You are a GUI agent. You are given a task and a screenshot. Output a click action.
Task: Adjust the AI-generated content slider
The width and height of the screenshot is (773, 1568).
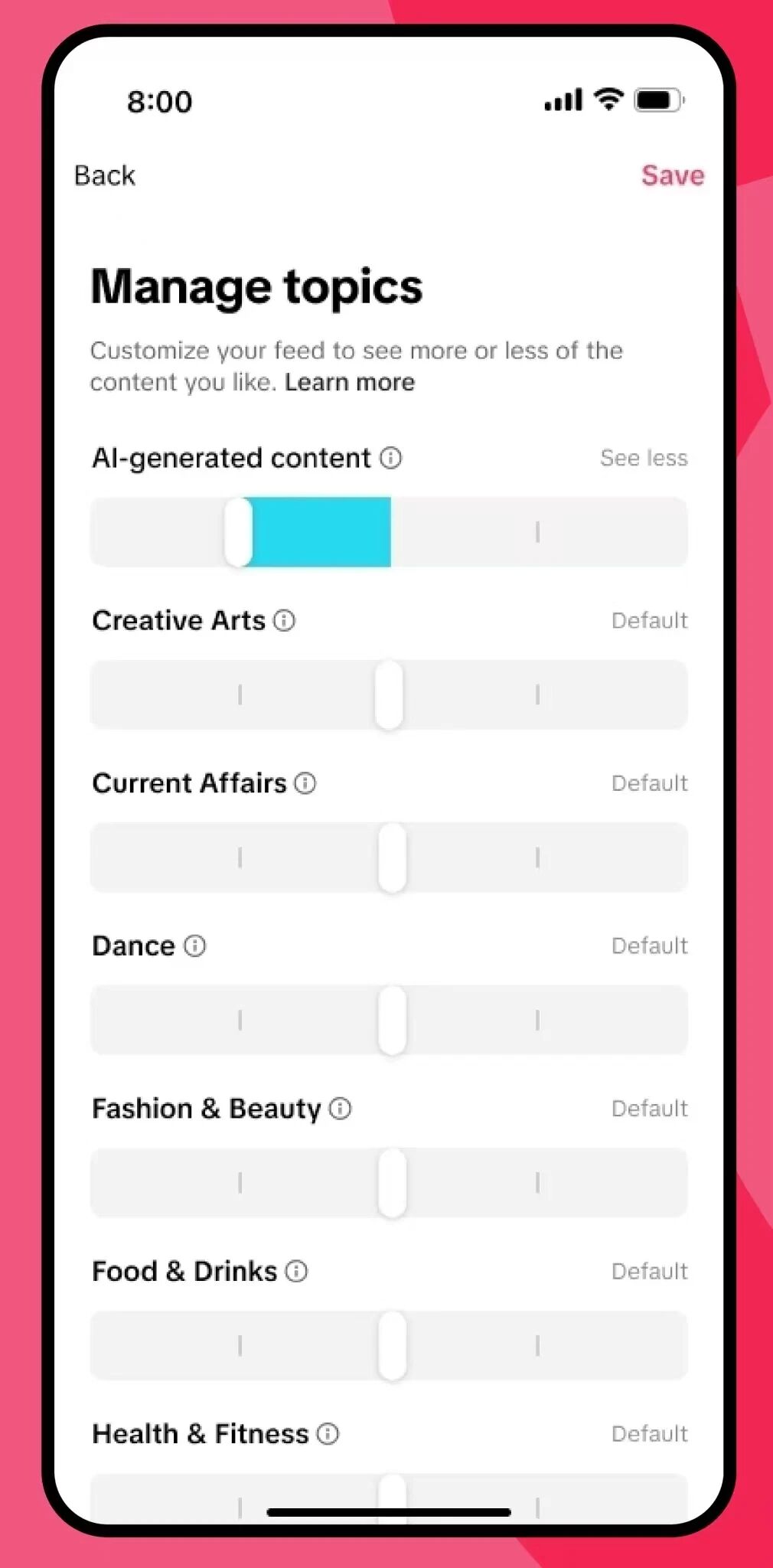point(239,532)
